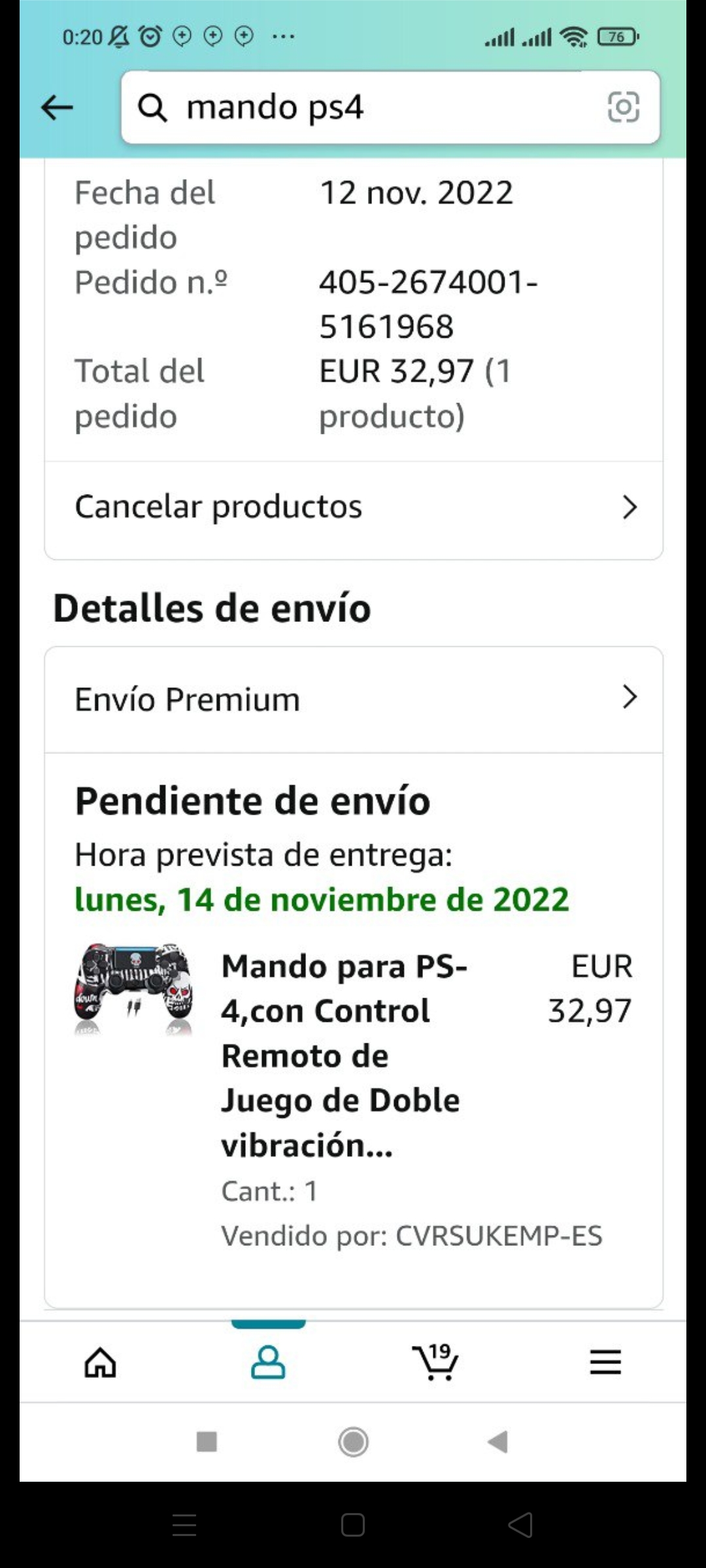Open Cancelar productos
Image resolution: width=706 pixels, height=1568 pixels.
353,508
